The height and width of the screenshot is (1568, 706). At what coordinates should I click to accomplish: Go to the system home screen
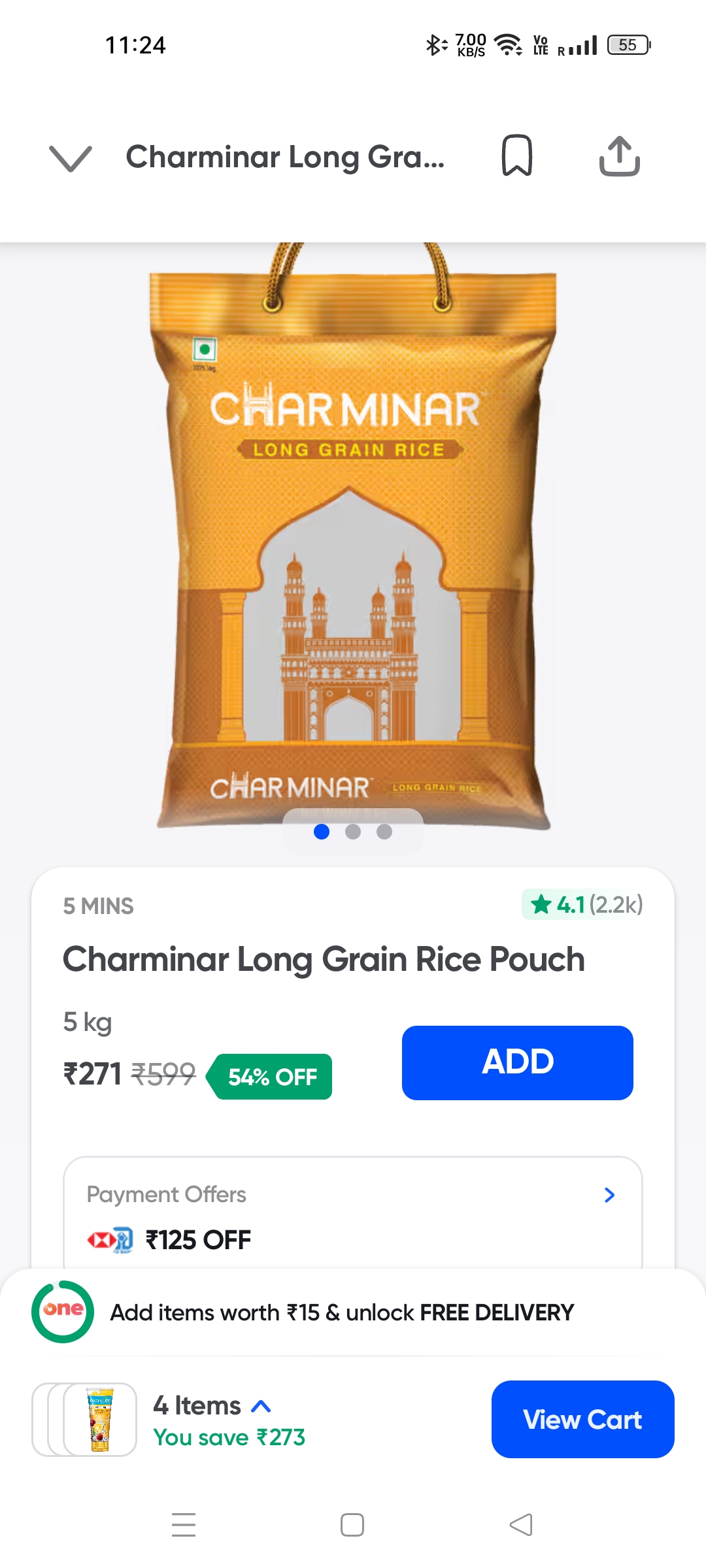tap(352, 1525)
